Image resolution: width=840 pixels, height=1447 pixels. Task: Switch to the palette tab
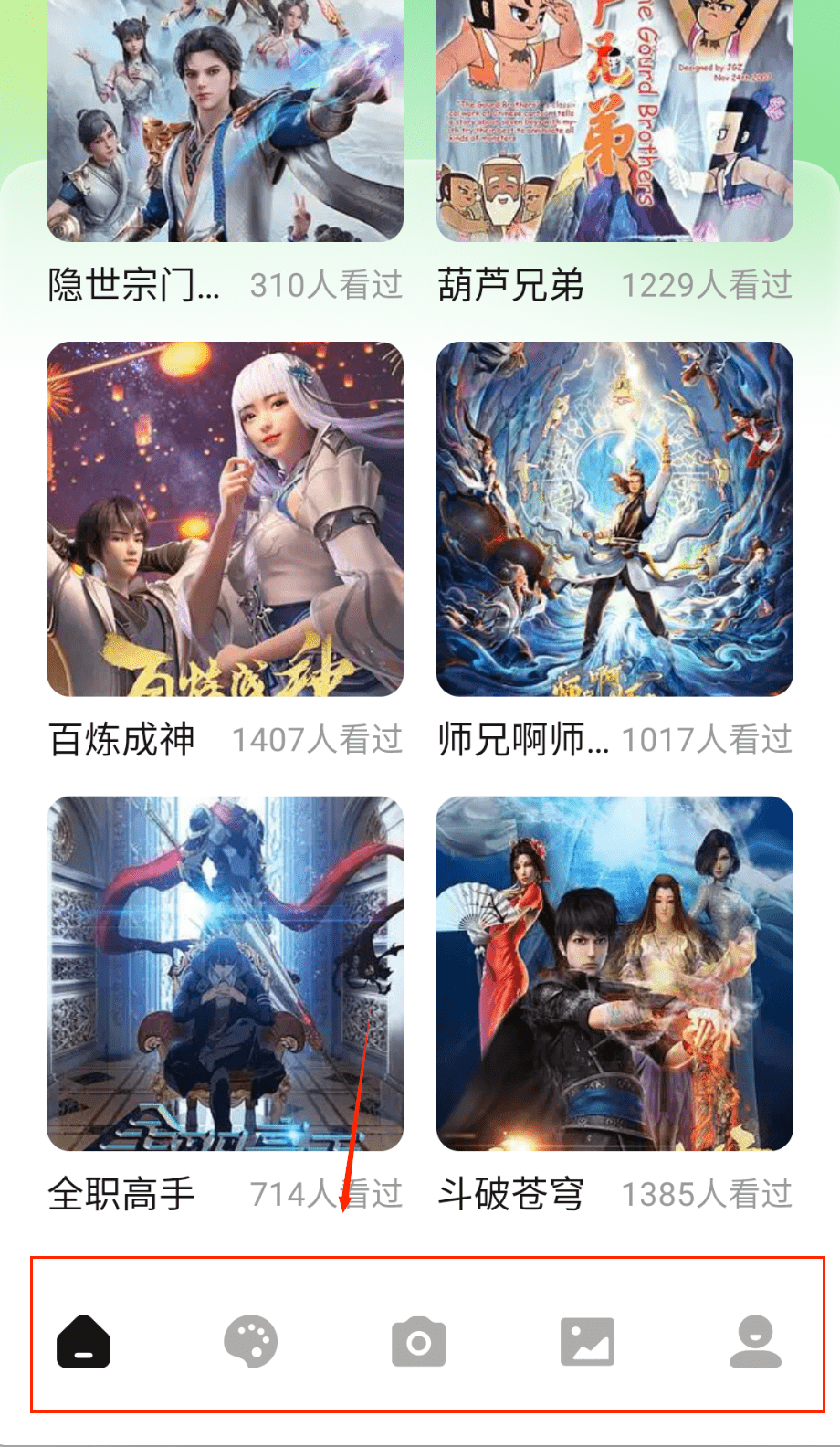[x=250, y=1342]
